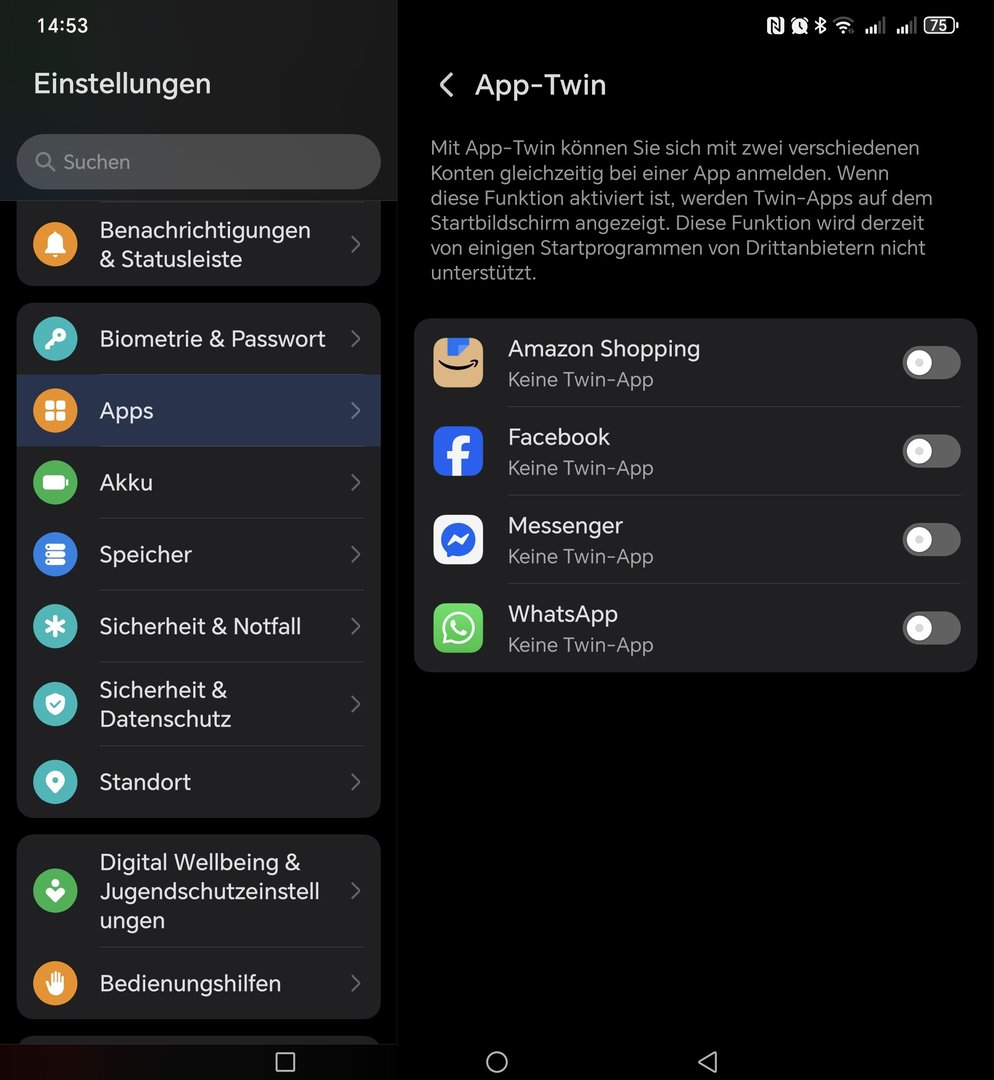Go back from App-Twin
The height and width of the screenshot is (1080, 994).
pyautogui.click(x=447, y=86)
